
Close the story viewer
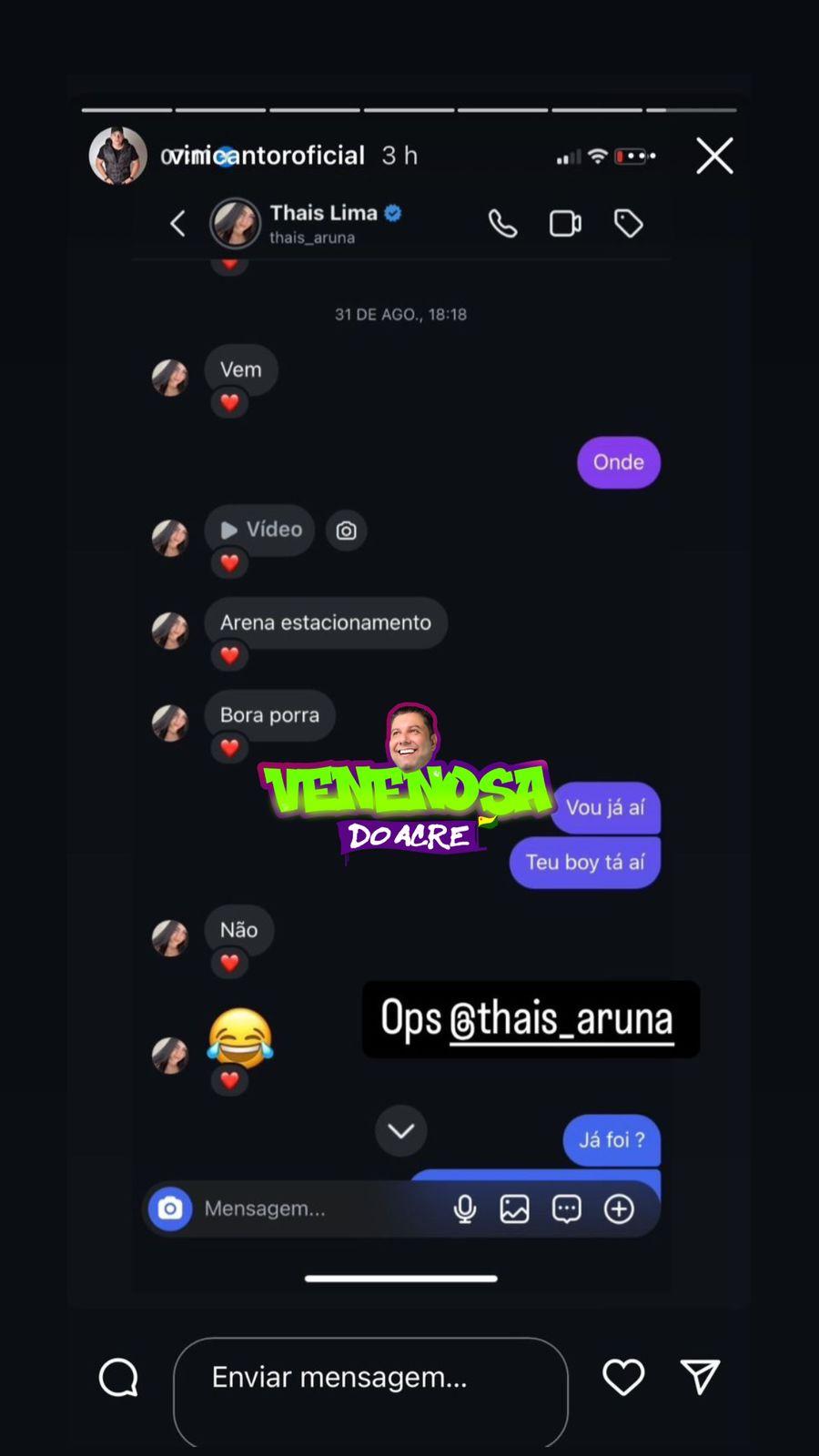[714, 156]
